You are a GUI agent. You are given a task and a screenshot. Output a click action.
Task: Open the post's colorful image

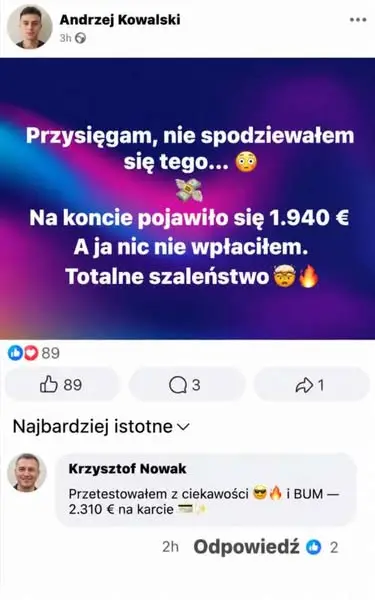coord(188,199)
